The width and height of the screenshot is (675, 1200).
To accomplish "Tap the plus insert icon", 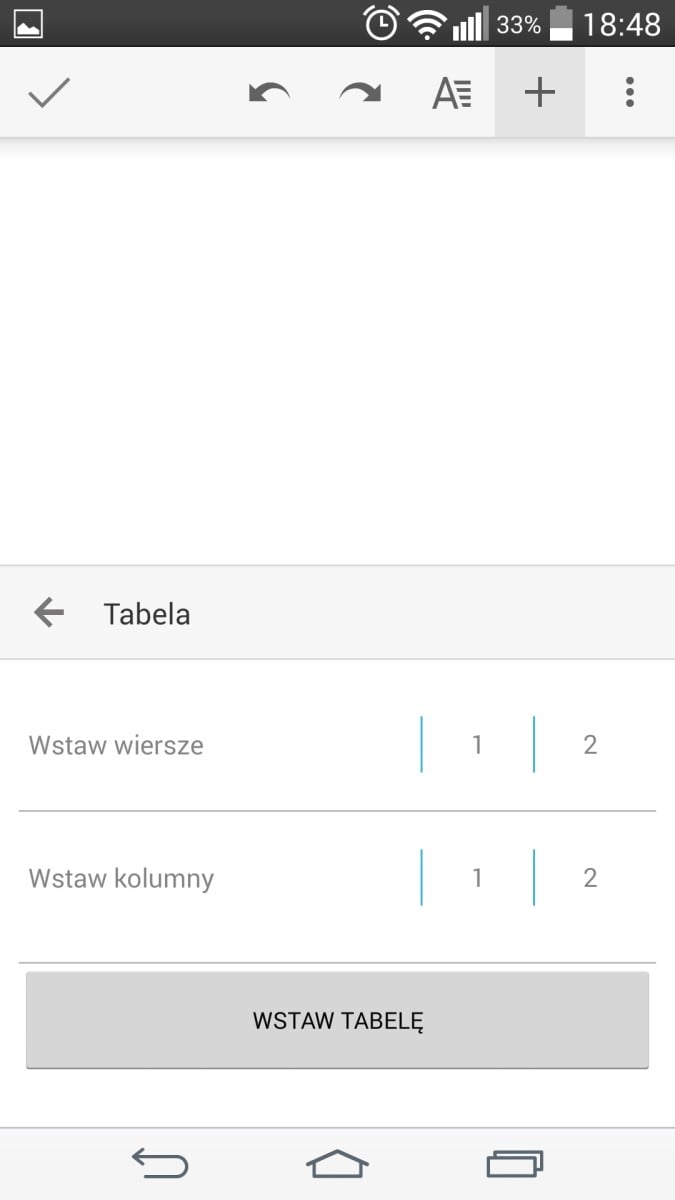I will (540, 92).
